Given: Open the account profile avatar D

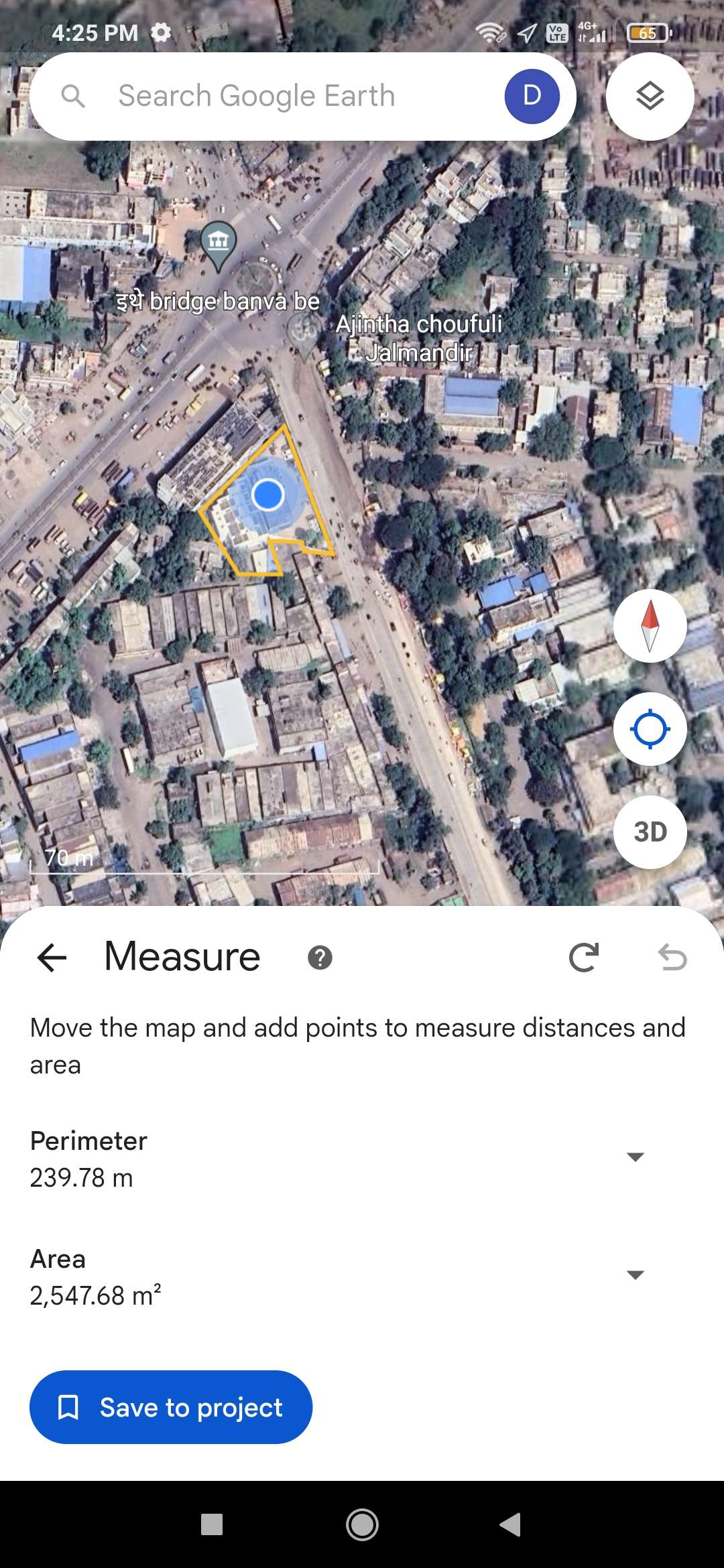Looking at the screenshot, I should point(532,96).
